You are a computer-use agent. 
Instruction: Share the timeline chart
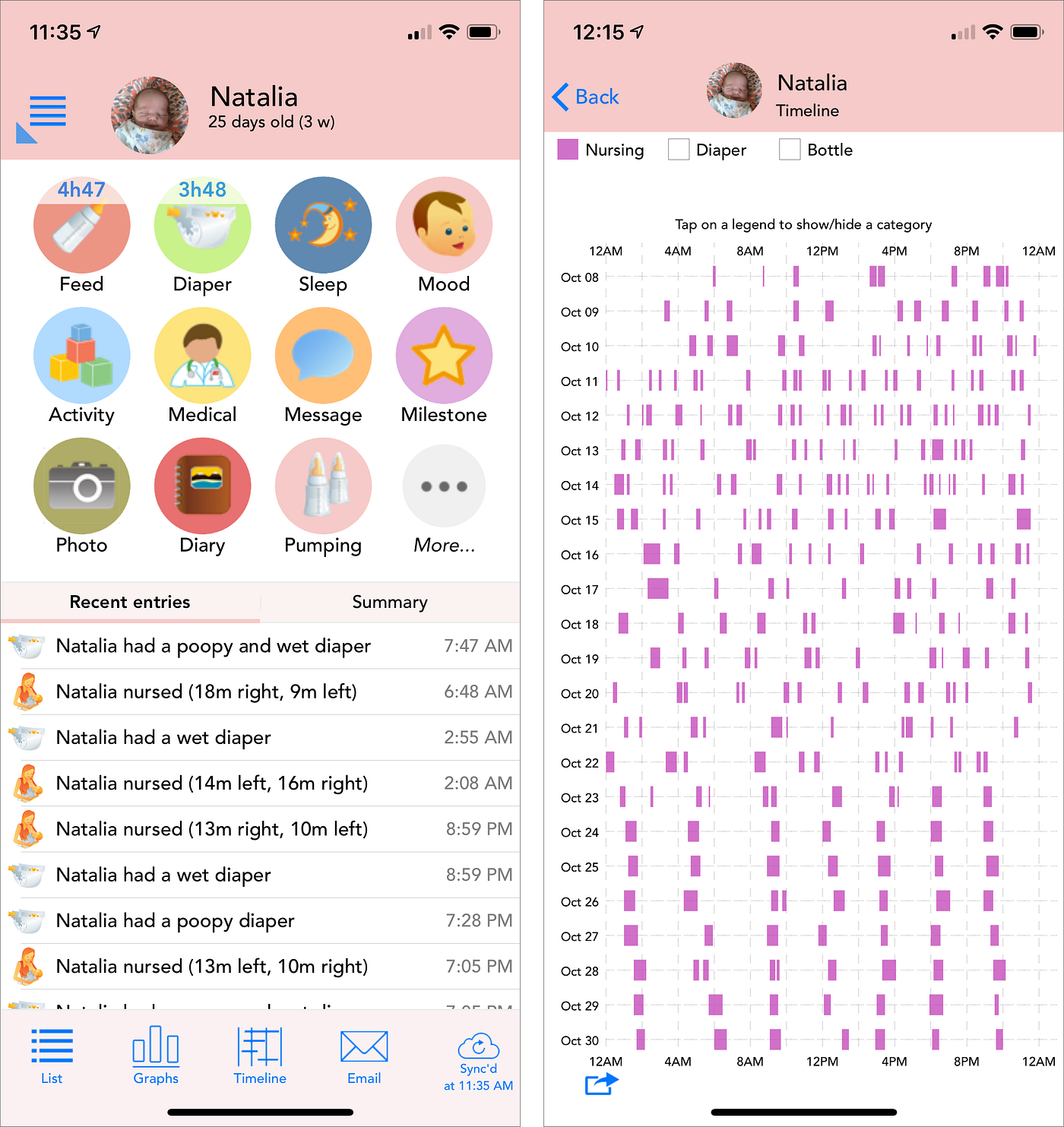[601, 1084]
